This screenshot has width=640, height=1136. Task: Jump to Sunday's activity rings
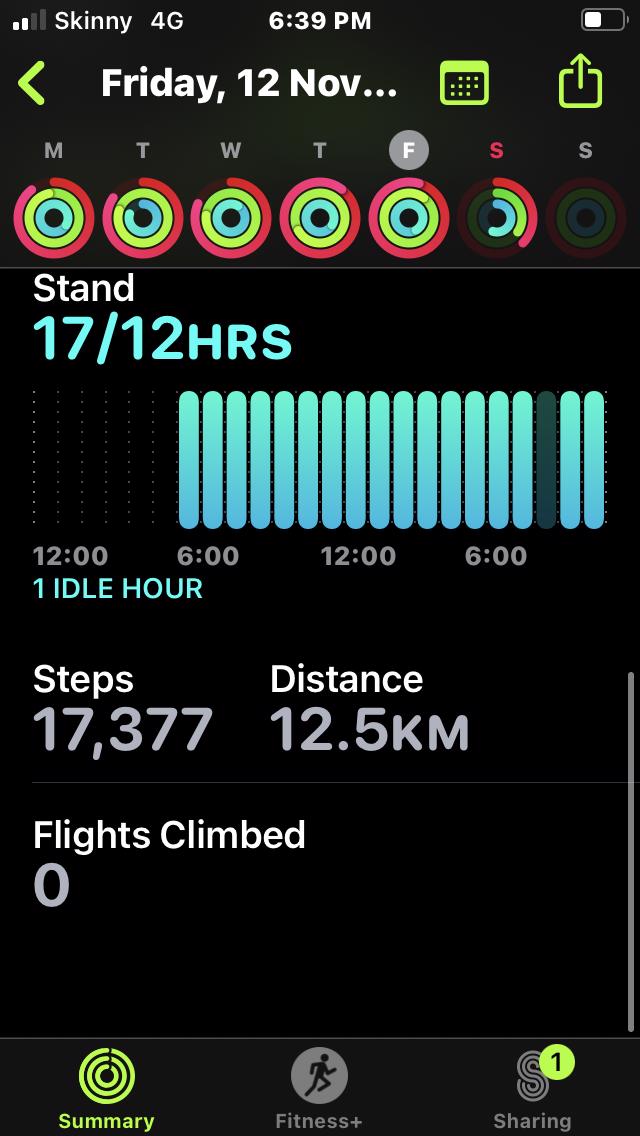point(586,217)
